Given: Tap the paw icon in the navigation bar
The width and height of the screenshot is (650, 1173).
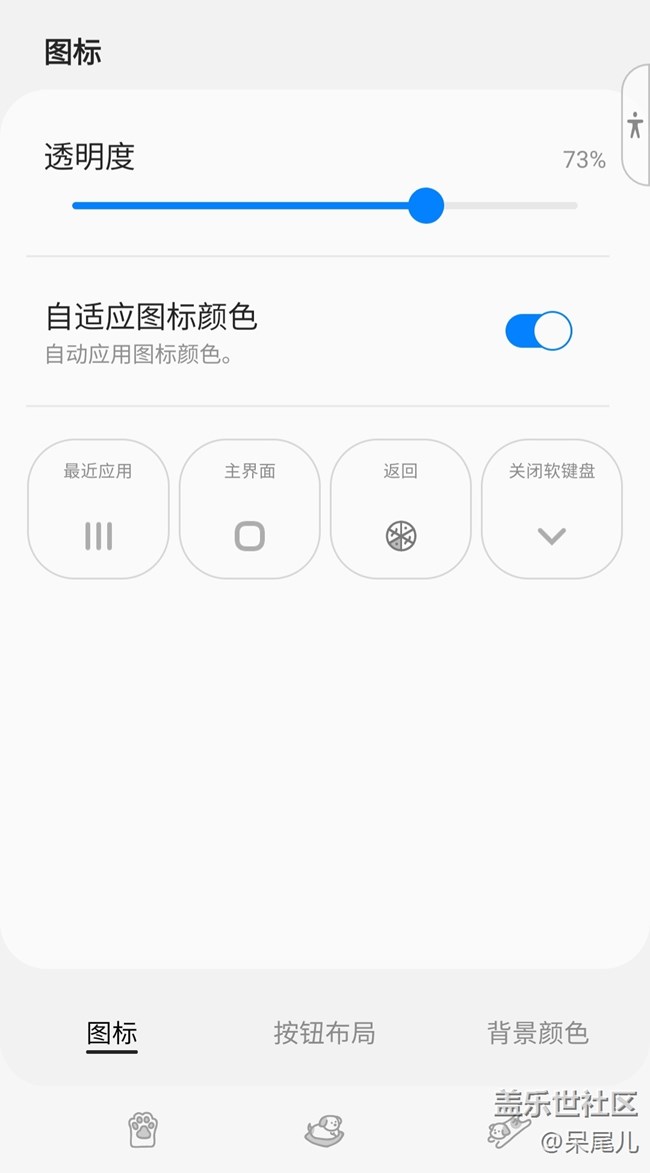Looking at the screenshot, I should click(x=143, y=1130).
